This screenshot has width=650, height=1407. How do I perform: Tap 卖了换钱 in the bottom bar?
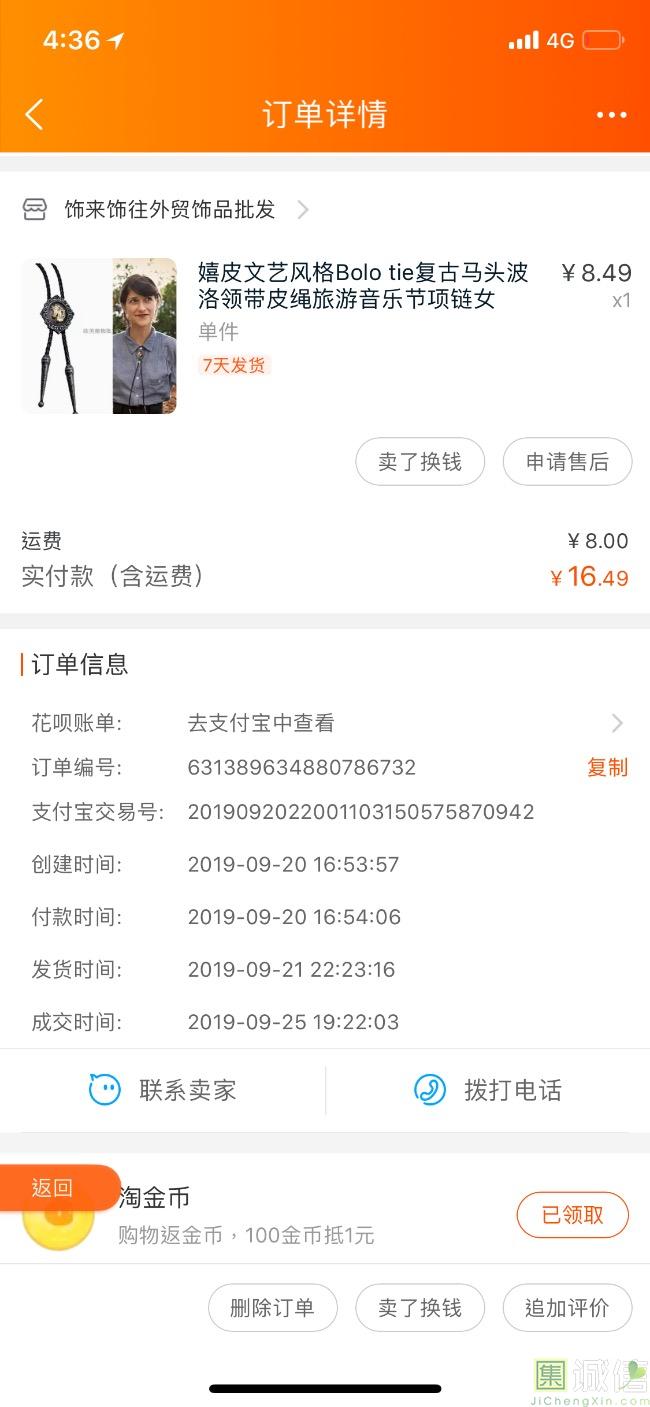(420, 1308)
